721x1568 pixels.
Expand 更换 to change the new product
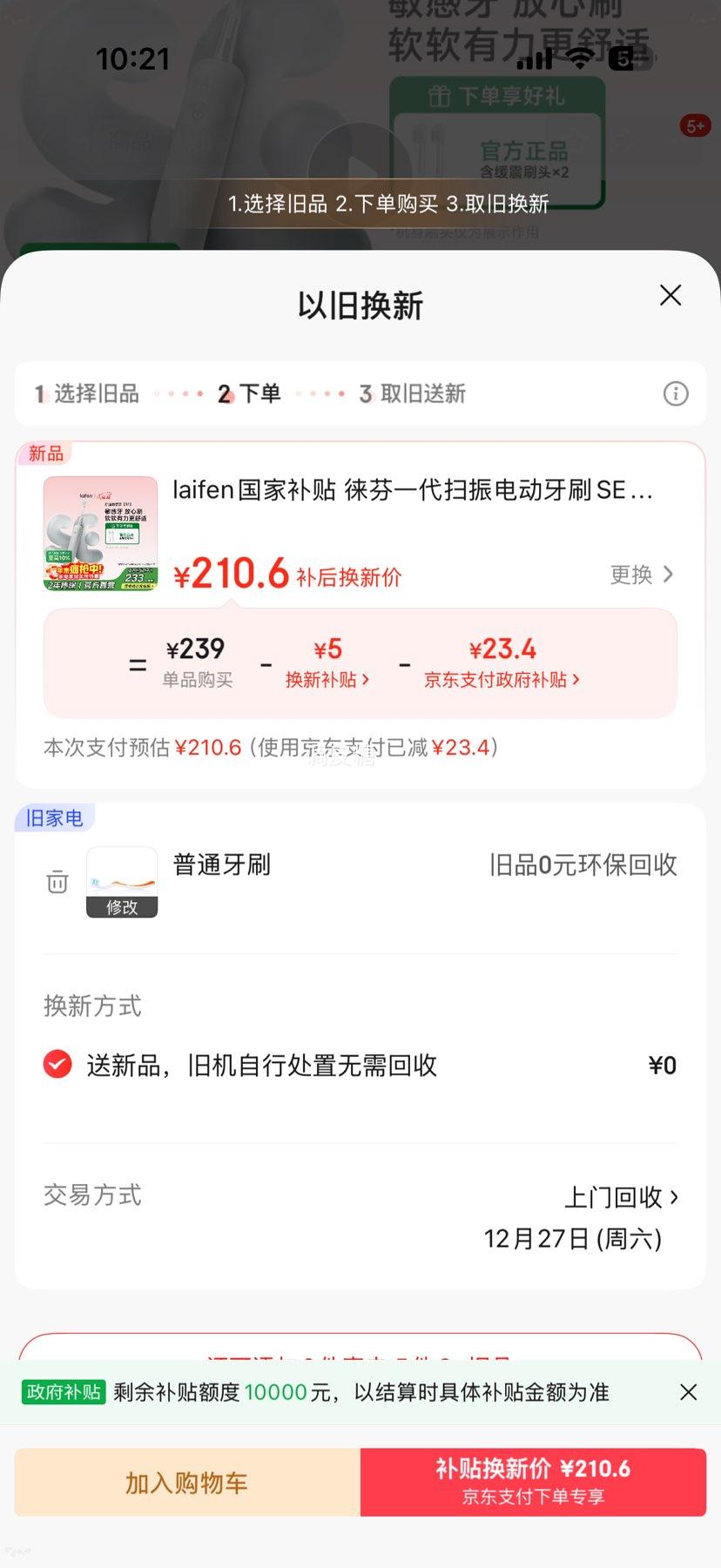(641, 575)
